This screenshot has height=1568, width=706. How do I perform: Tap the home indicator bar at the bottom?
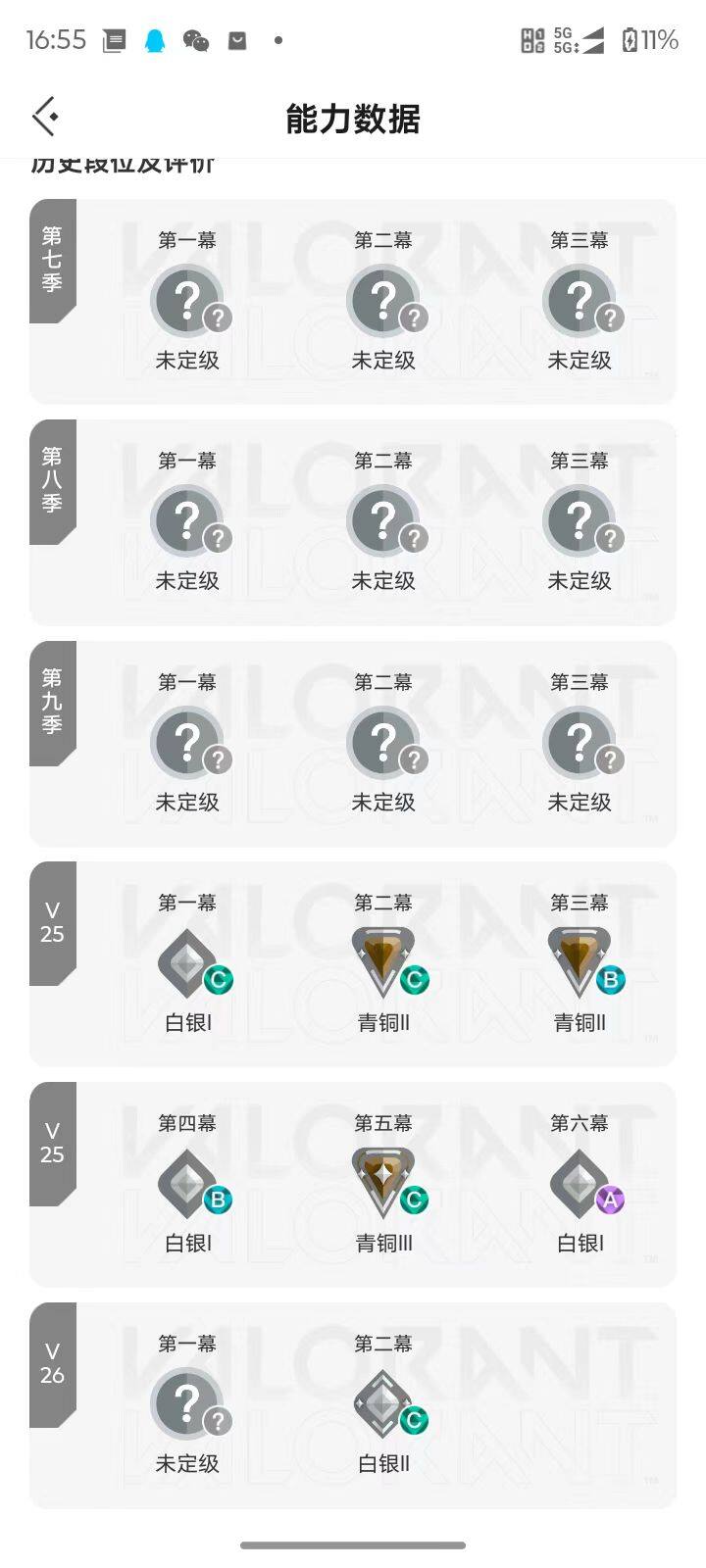click(x=353, y=1544)
